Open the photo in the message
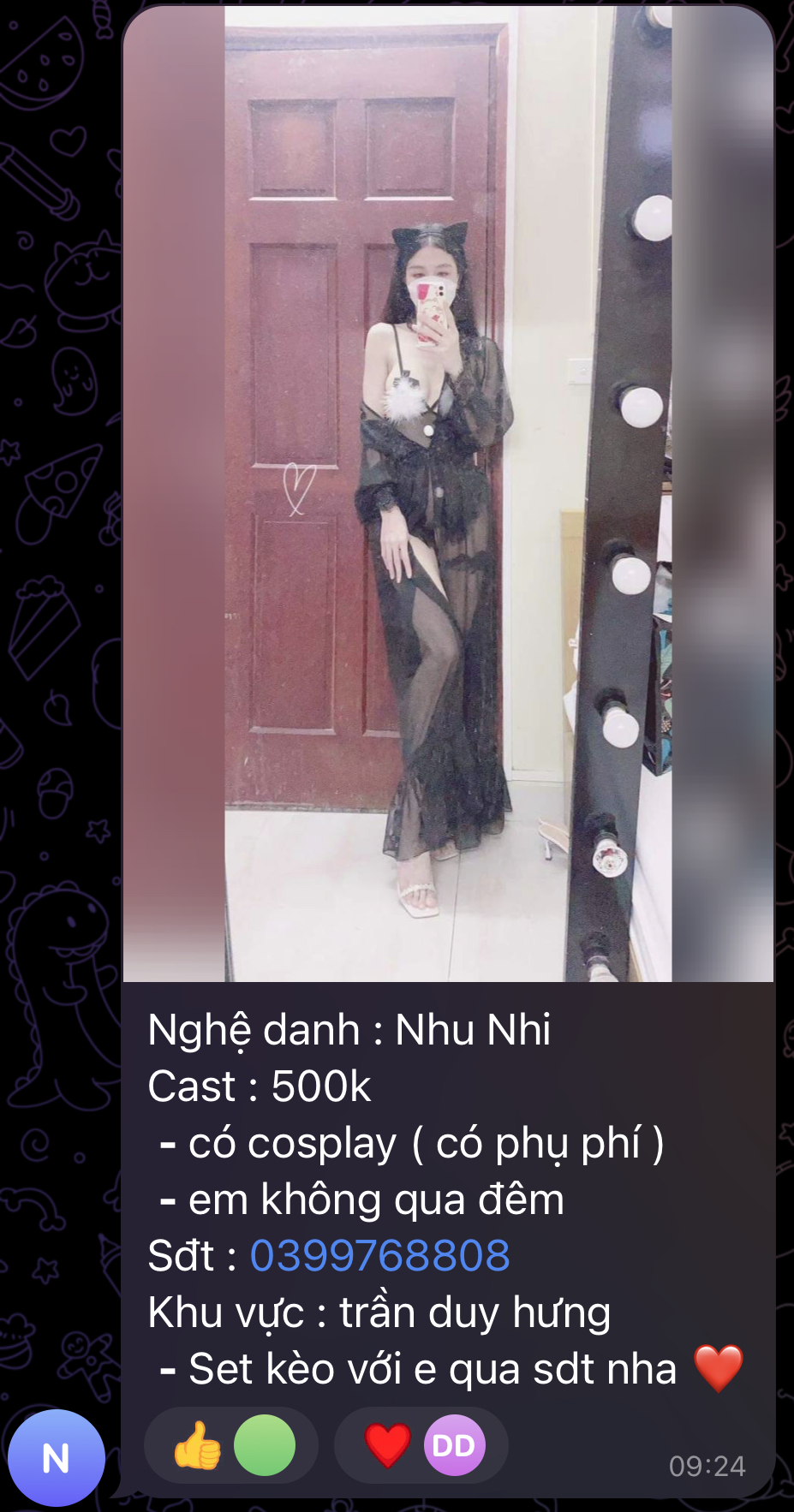Screen dimensions: 794x1512 448,492
